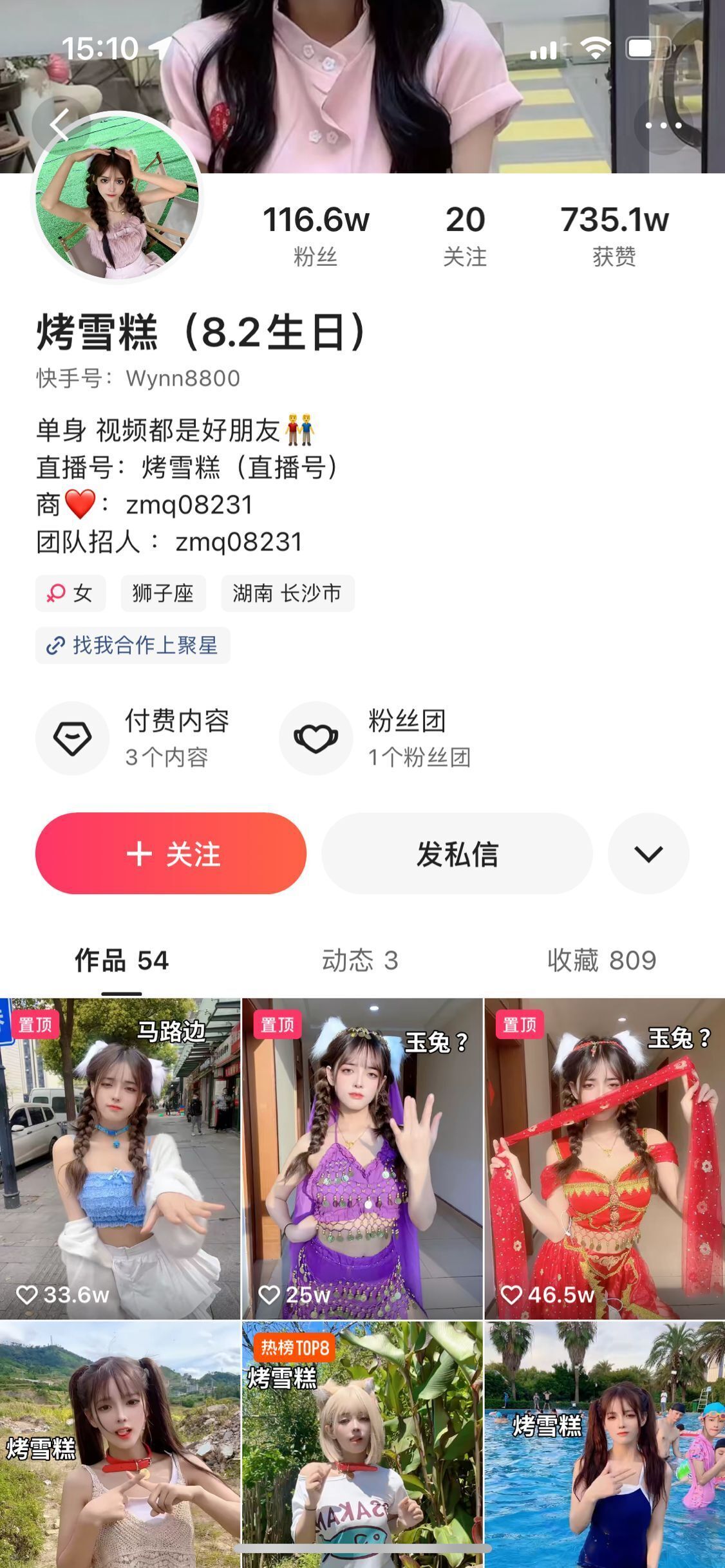
Task: Switch to the 动态 3 tab
Action: [360, 960]
